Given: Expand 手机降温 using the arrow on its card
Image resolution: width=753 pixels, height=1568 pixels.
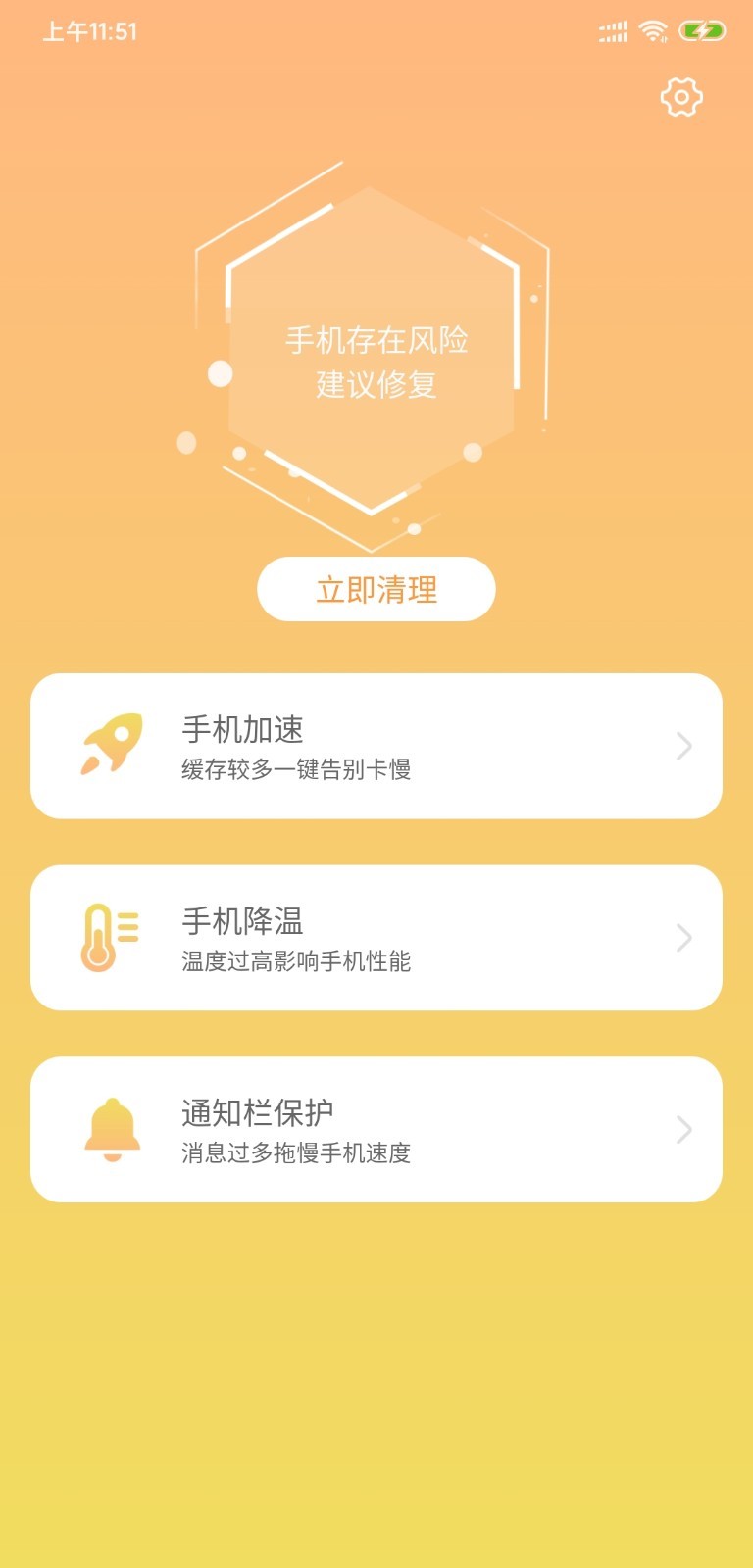Looking at the screenshot, I should pyautogui.click(x=684, y=937).
